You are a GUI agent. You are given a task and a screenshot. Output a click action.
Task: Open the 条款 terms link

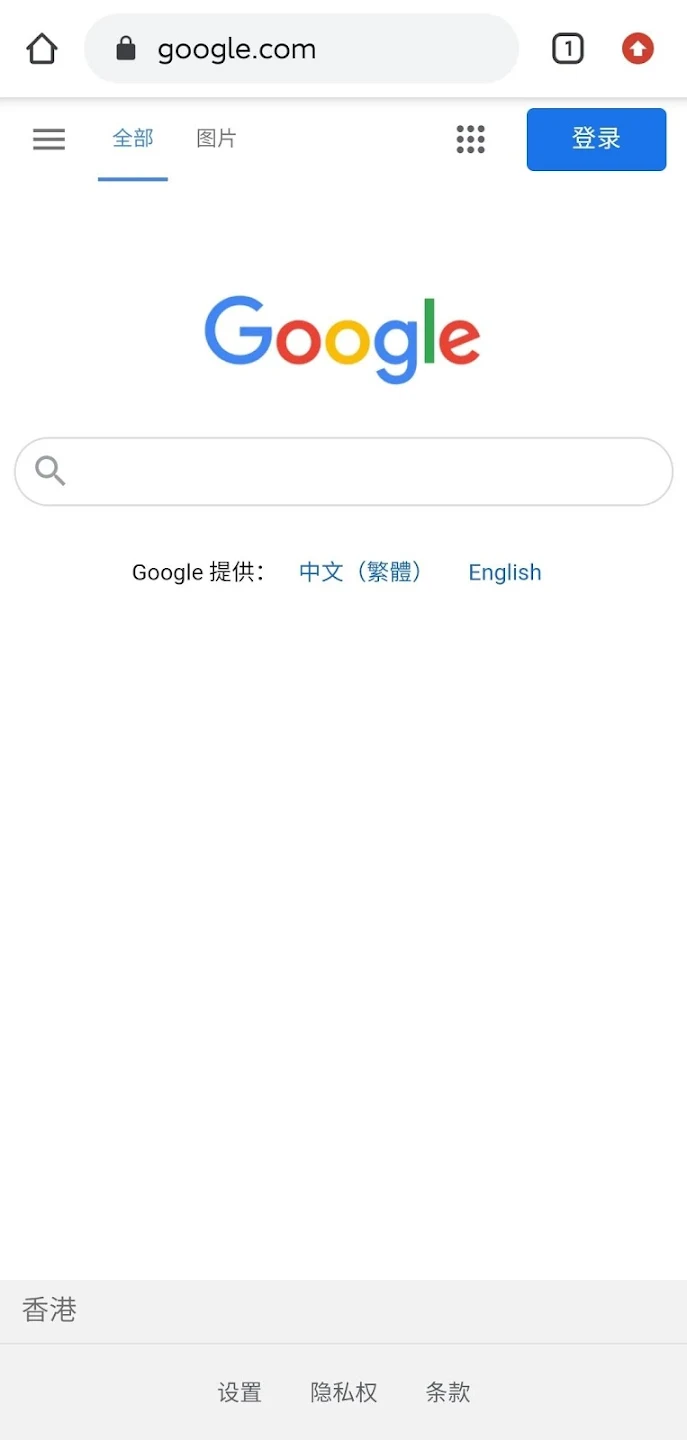(448, 1392)
